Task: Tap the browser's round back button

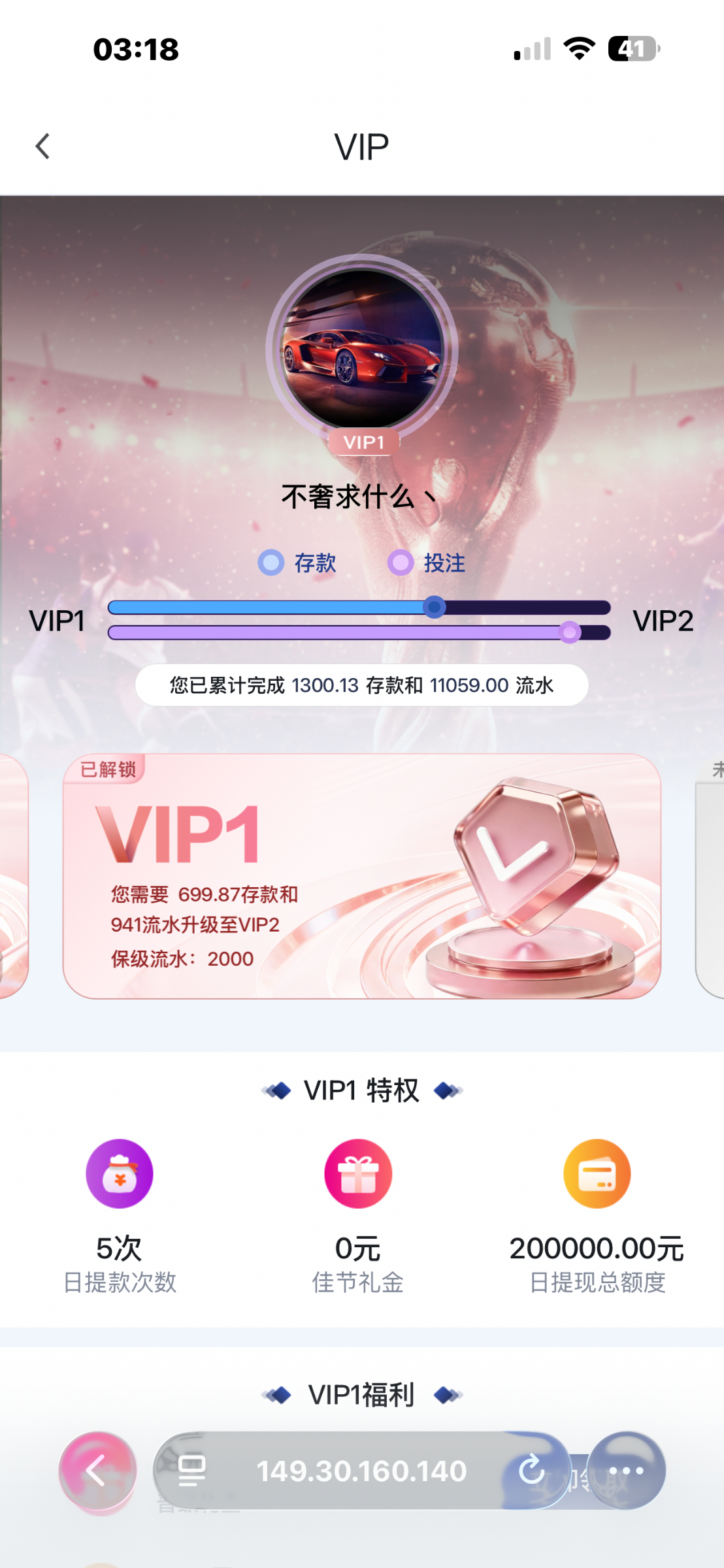Action: point(97,1471)
